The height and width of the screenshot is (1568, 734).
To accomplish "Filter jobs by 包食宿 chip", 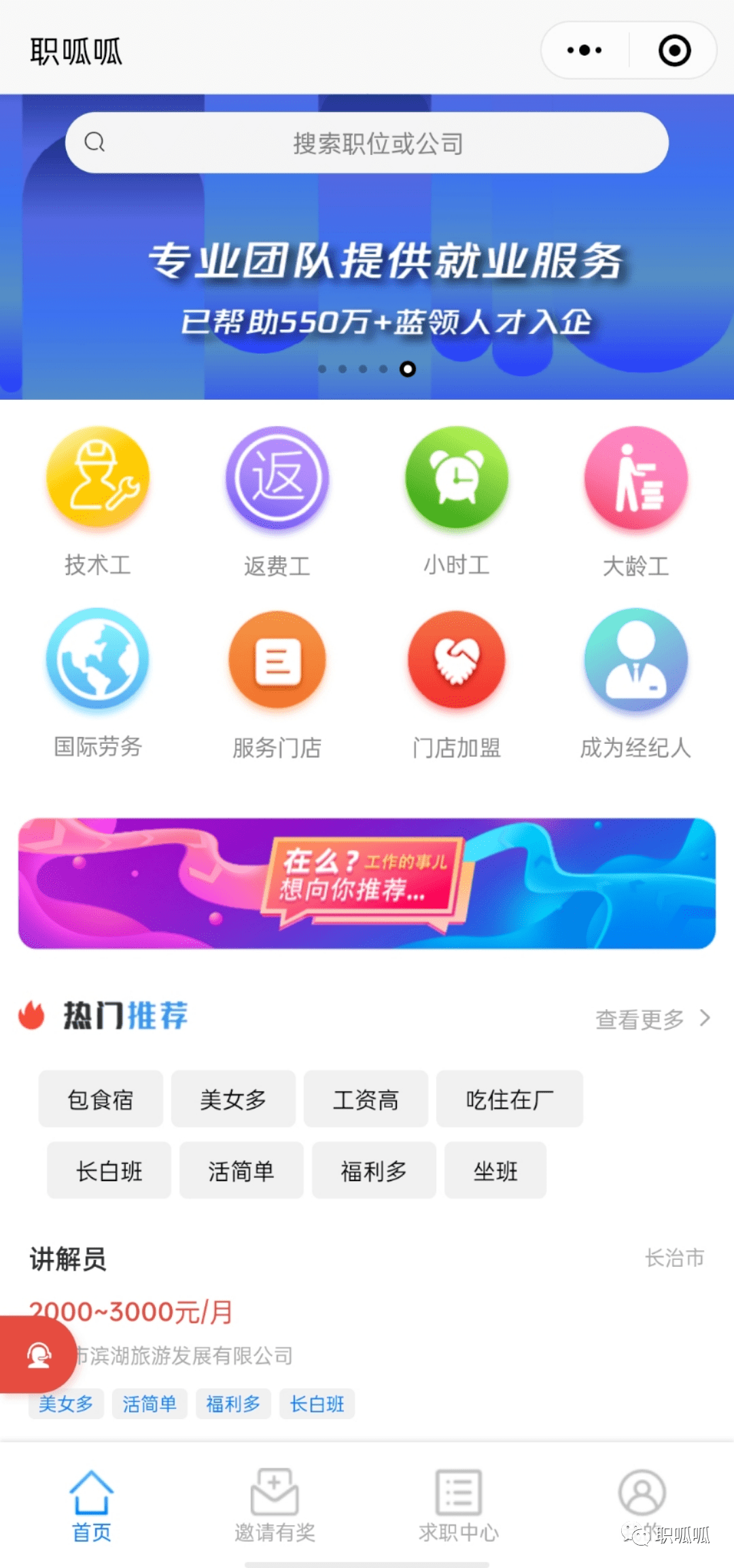I will 101,1099.
